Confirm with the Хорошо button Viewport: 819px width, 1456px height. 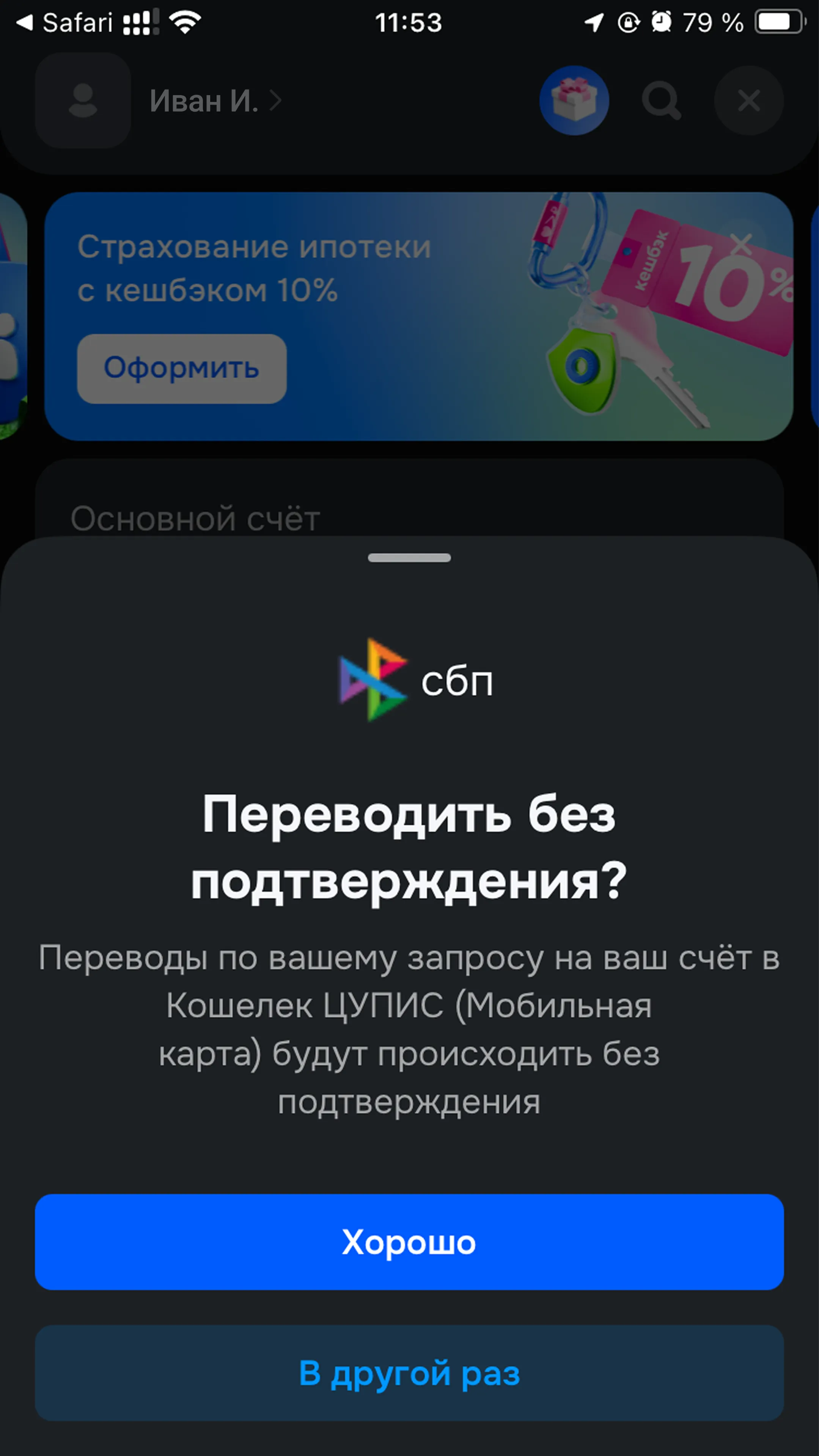click(x=409, y=1242)
